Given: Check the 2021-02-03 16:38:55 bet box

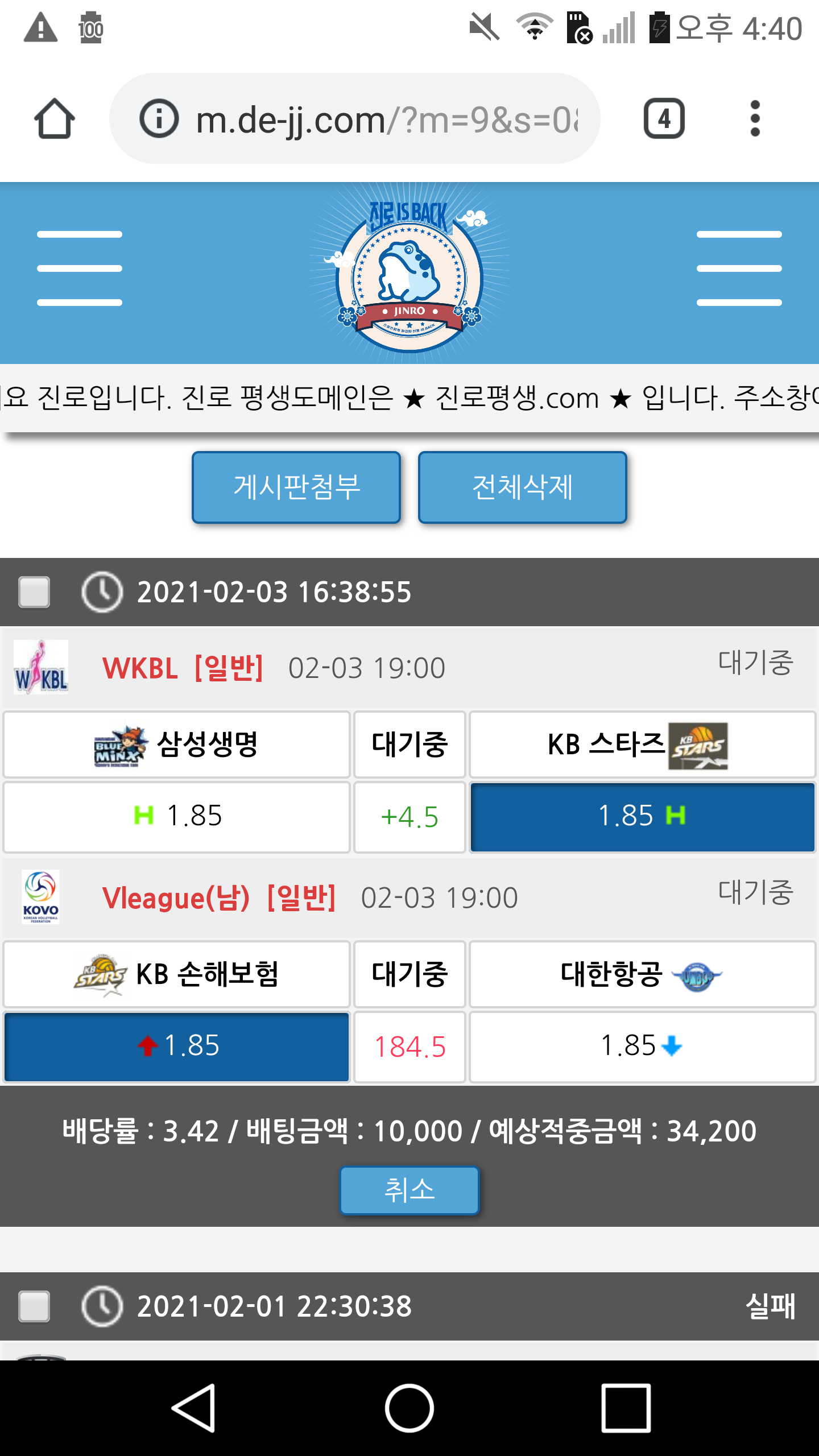Looking at the screenshot, I should click(34, 592).
